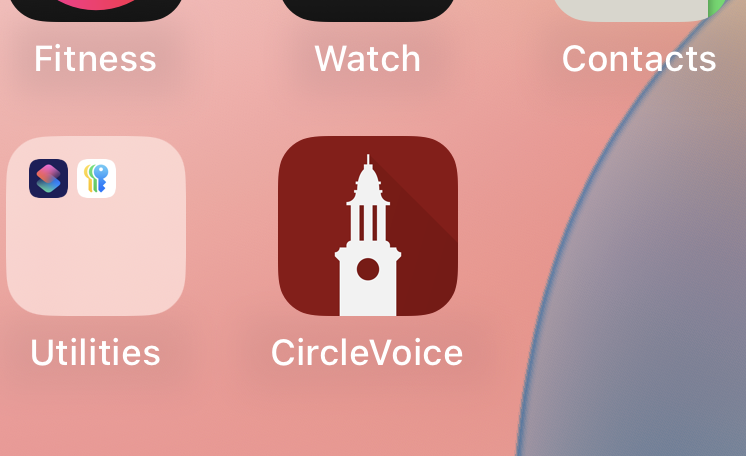746x456 pixels.
Task: Open the CircleVoice app
Action: click(x=367, y=226)
